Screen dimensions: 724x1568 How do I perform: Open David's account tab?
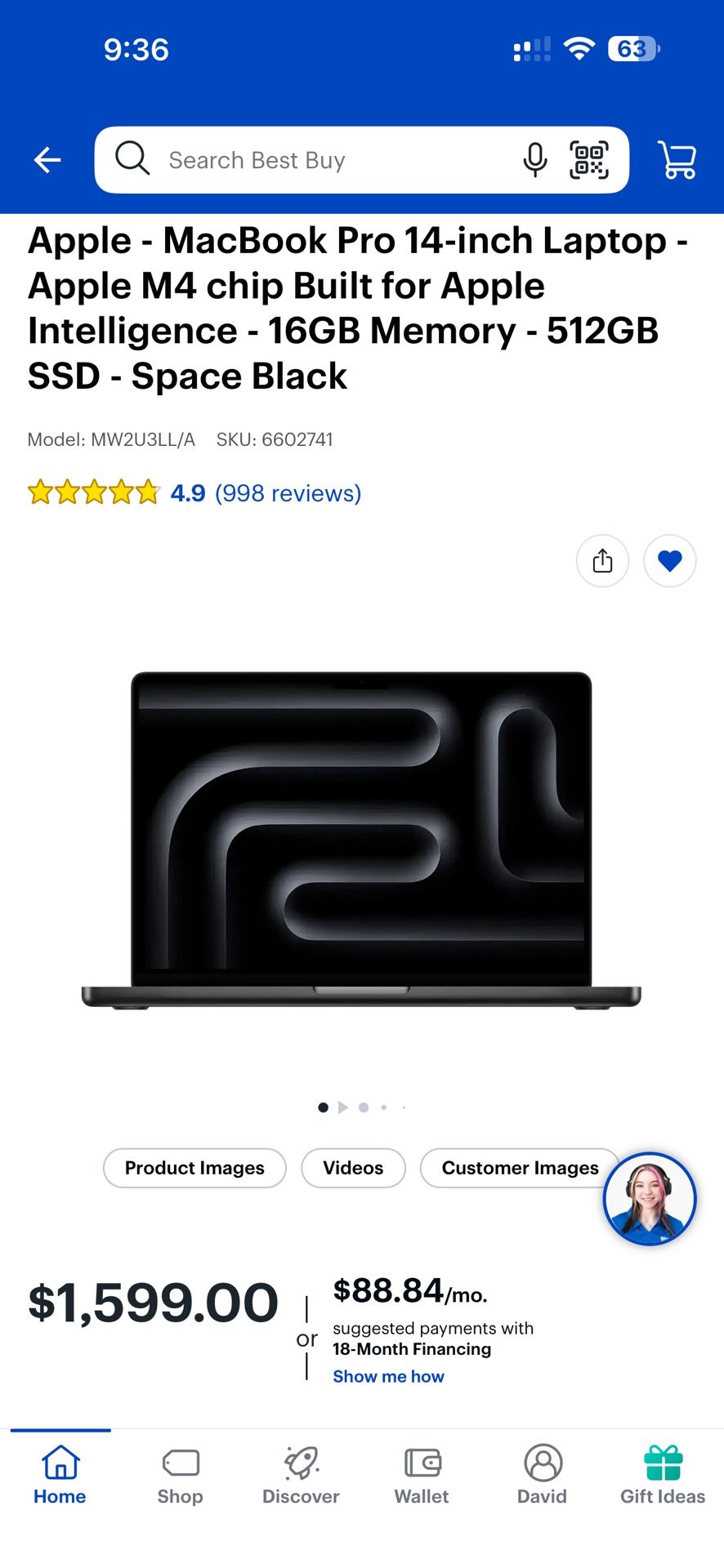tap(543, 1475)
